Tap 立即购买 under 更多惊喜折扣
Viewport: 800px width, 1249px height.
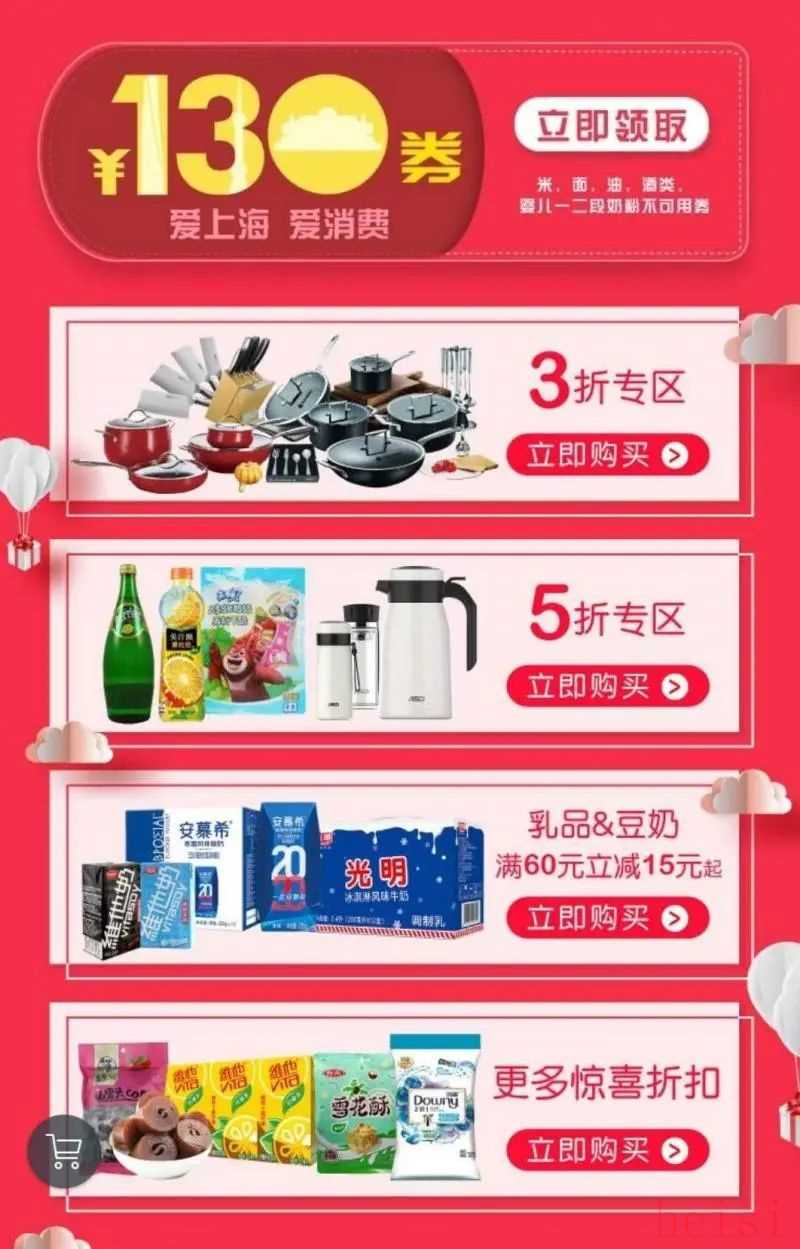tap(607, 1150)
